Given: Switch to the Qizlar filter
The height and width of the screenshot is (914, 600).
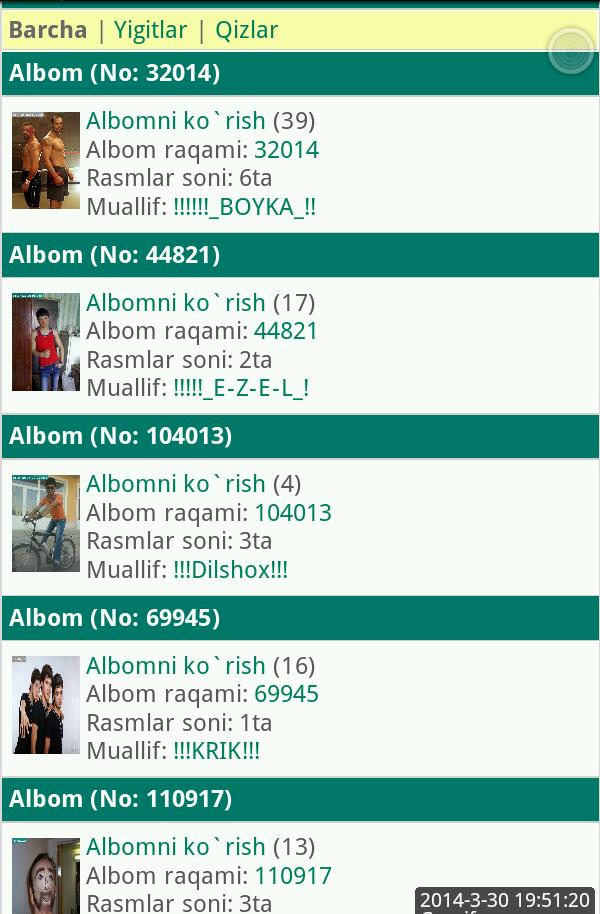Looking at the screenshot, I should click(x=246, y=30).
